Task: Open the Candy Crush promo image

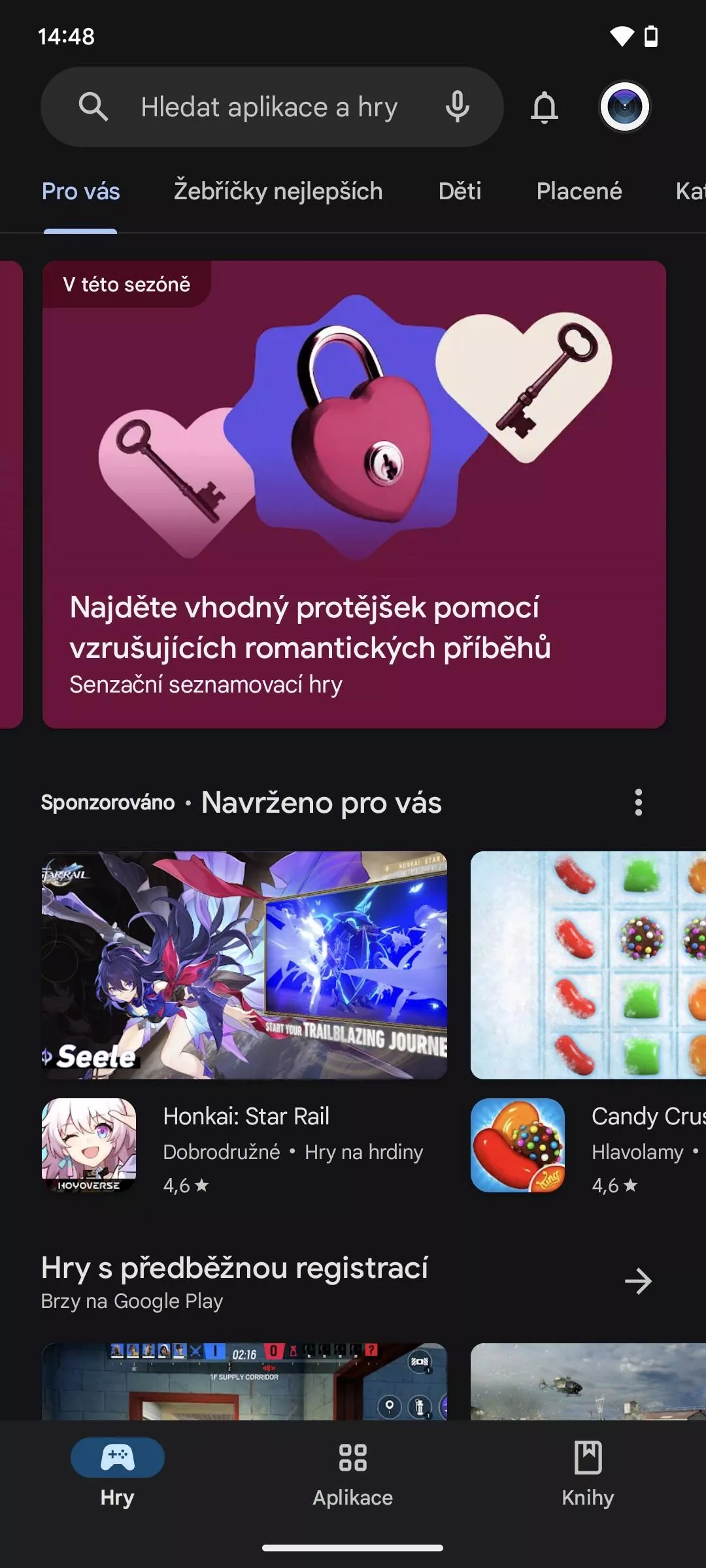Action: click(x=588, y=965)
